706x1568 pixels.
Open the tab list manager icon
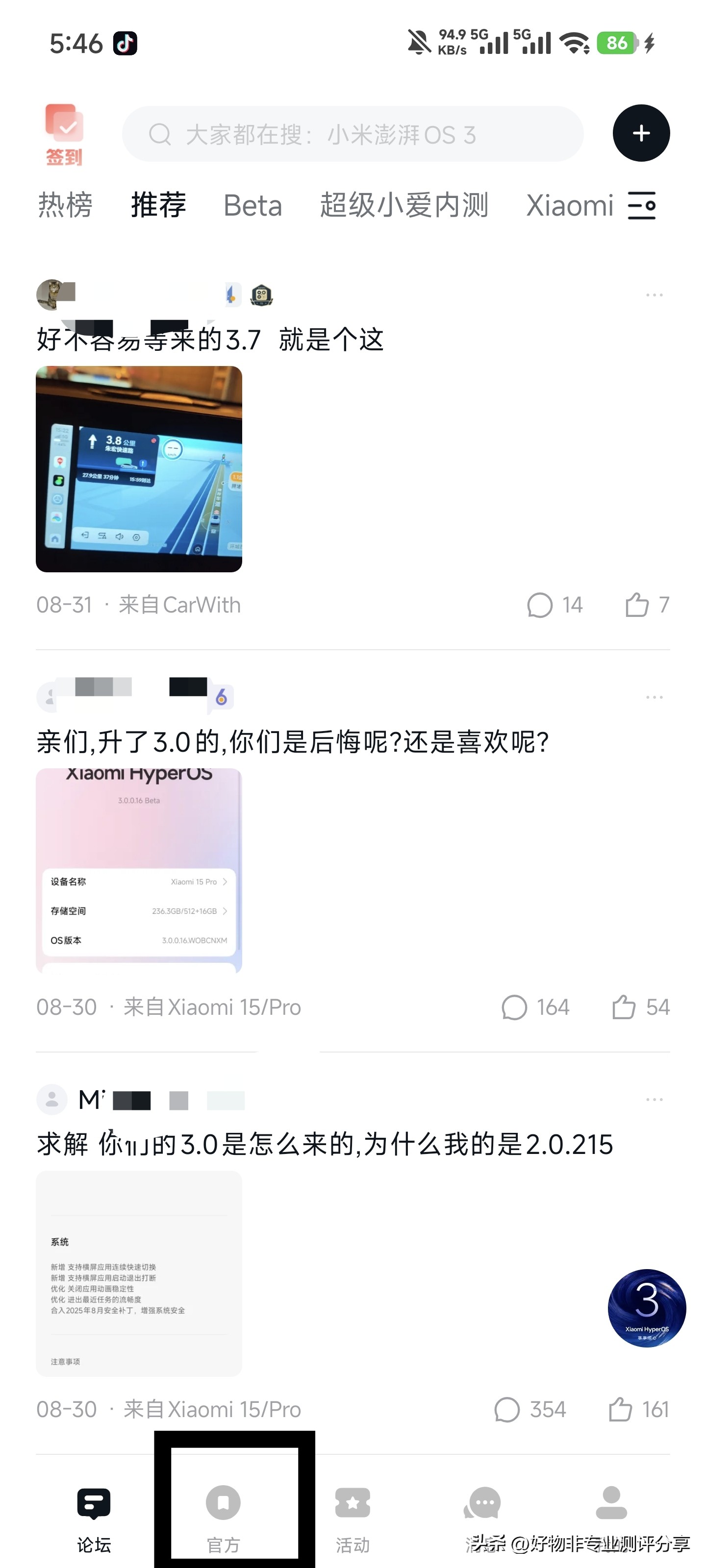tap(641, 205)
